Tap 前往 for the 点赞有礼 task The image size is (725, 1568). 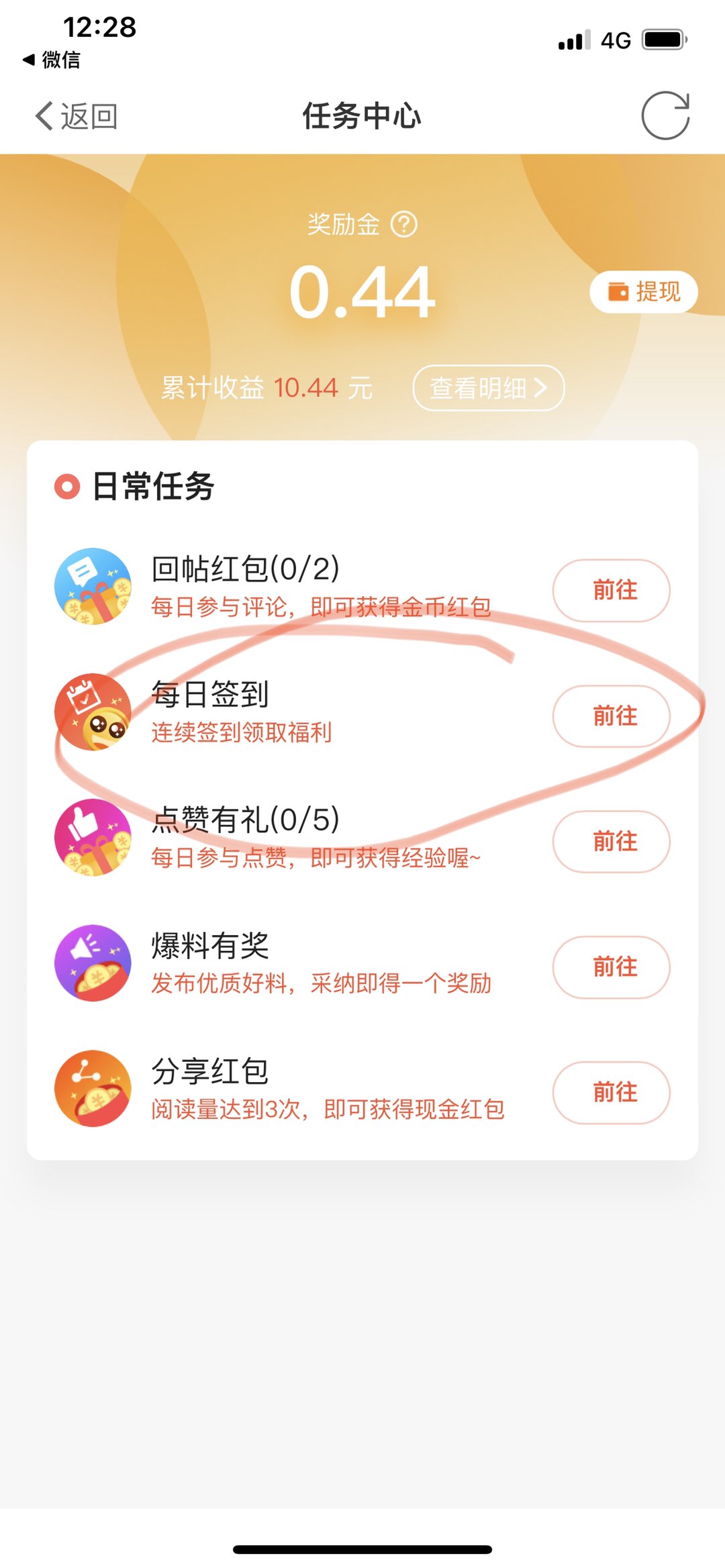pyautogui.click(x=611, y=841)
